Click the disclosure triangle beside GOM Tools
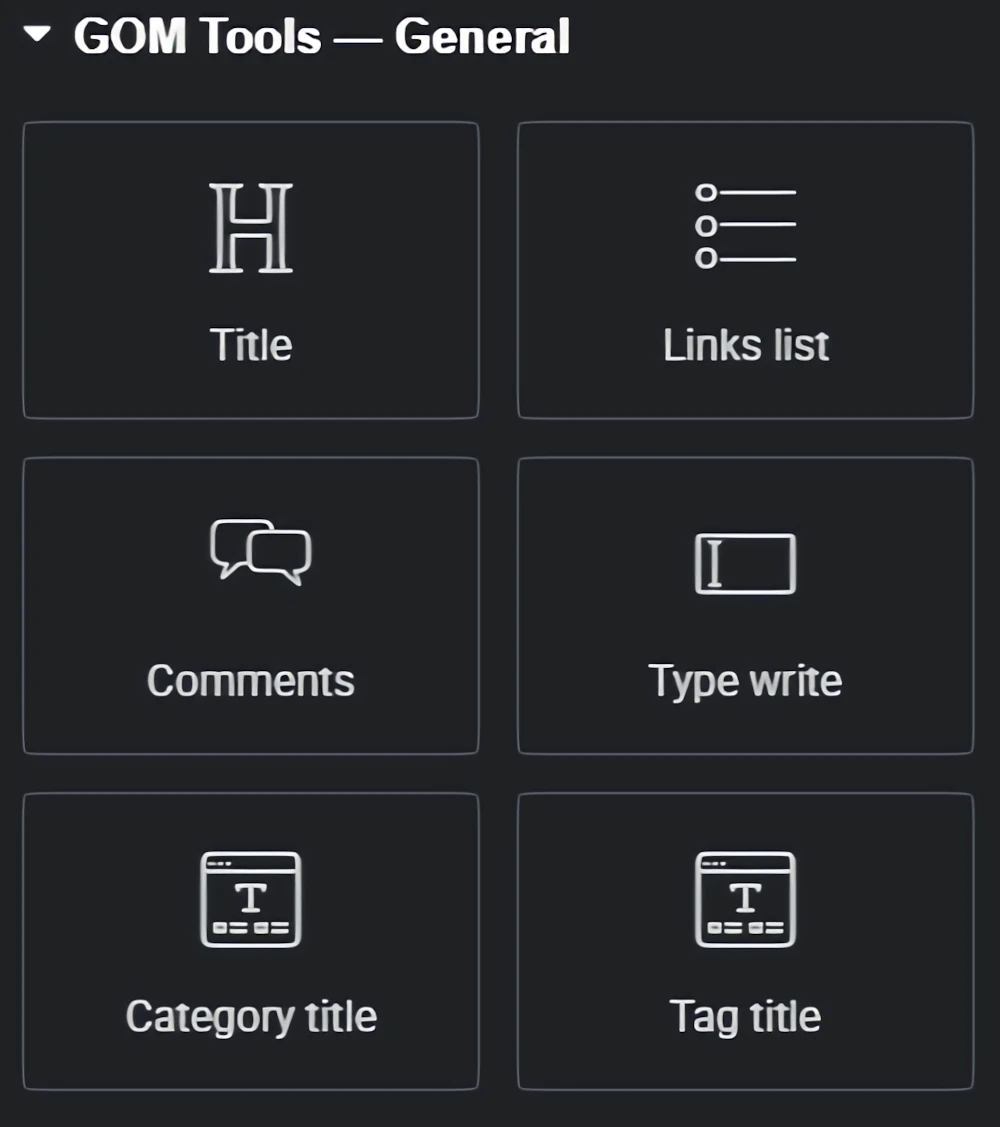1000x1127 pixels. (35, 35)
